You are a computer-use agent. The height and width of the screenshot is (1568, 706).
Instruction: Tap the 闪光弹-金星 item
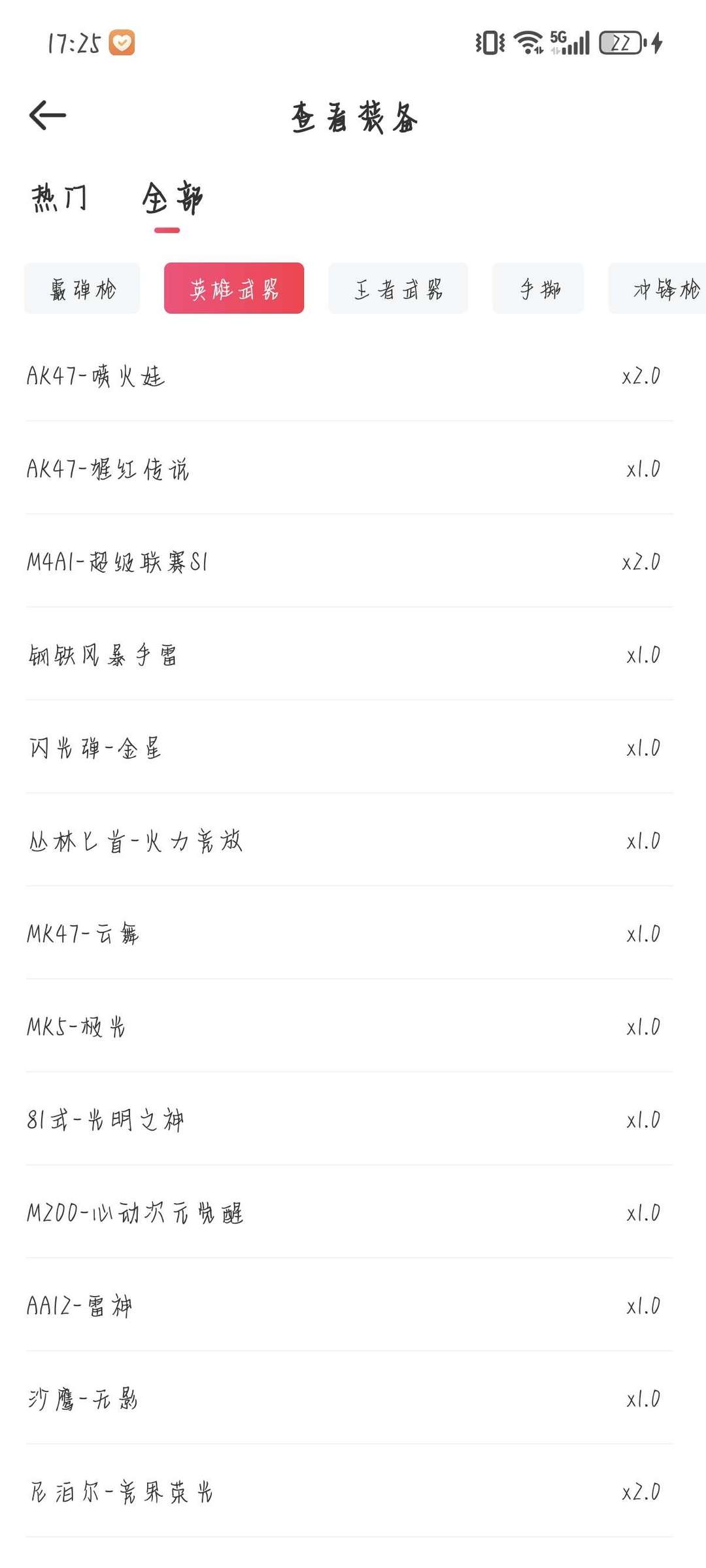349,747
